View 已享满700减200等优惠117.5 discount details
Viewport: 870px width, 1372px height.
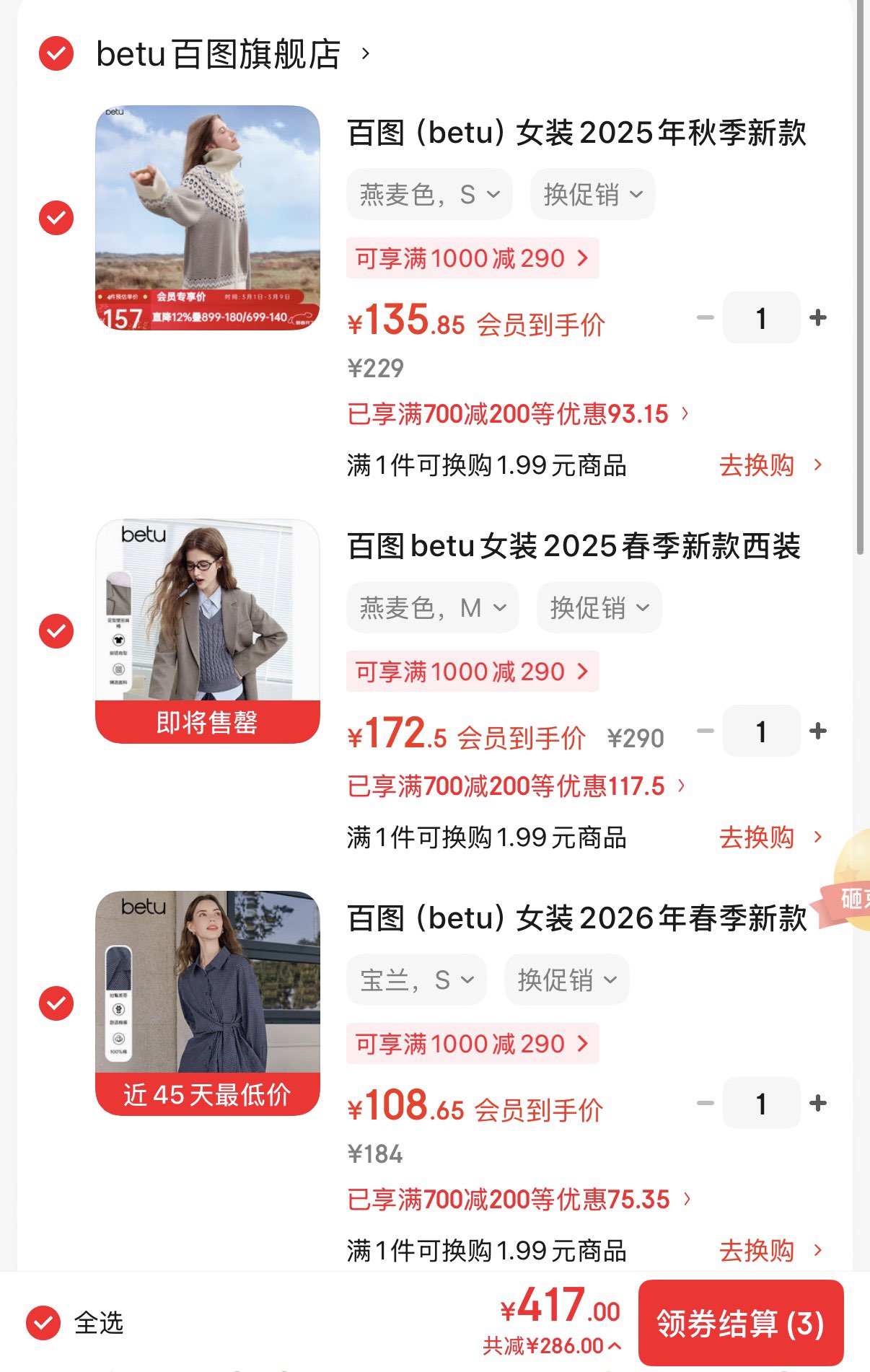pyautogui.click(x=516, y=786)
